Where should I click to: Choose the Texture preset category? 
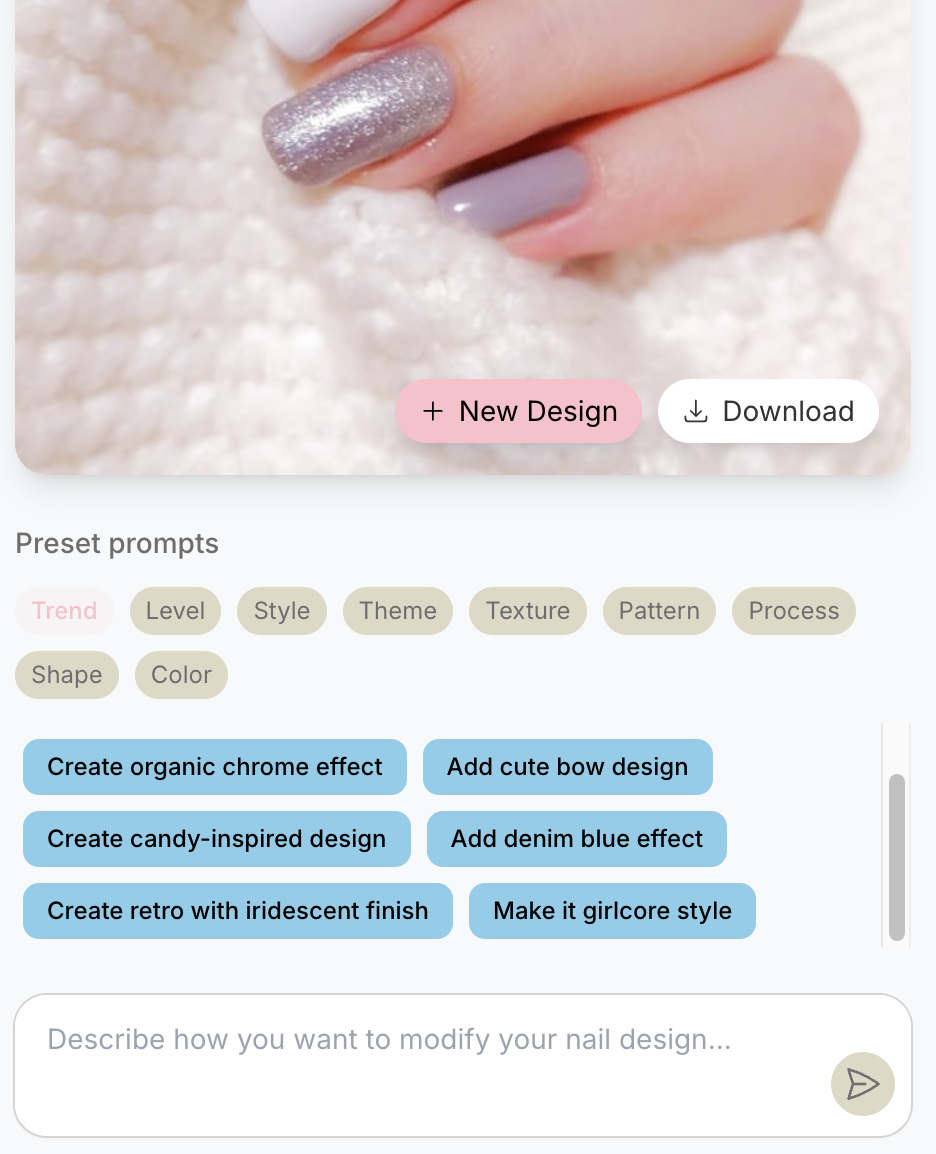pos(528,611)
